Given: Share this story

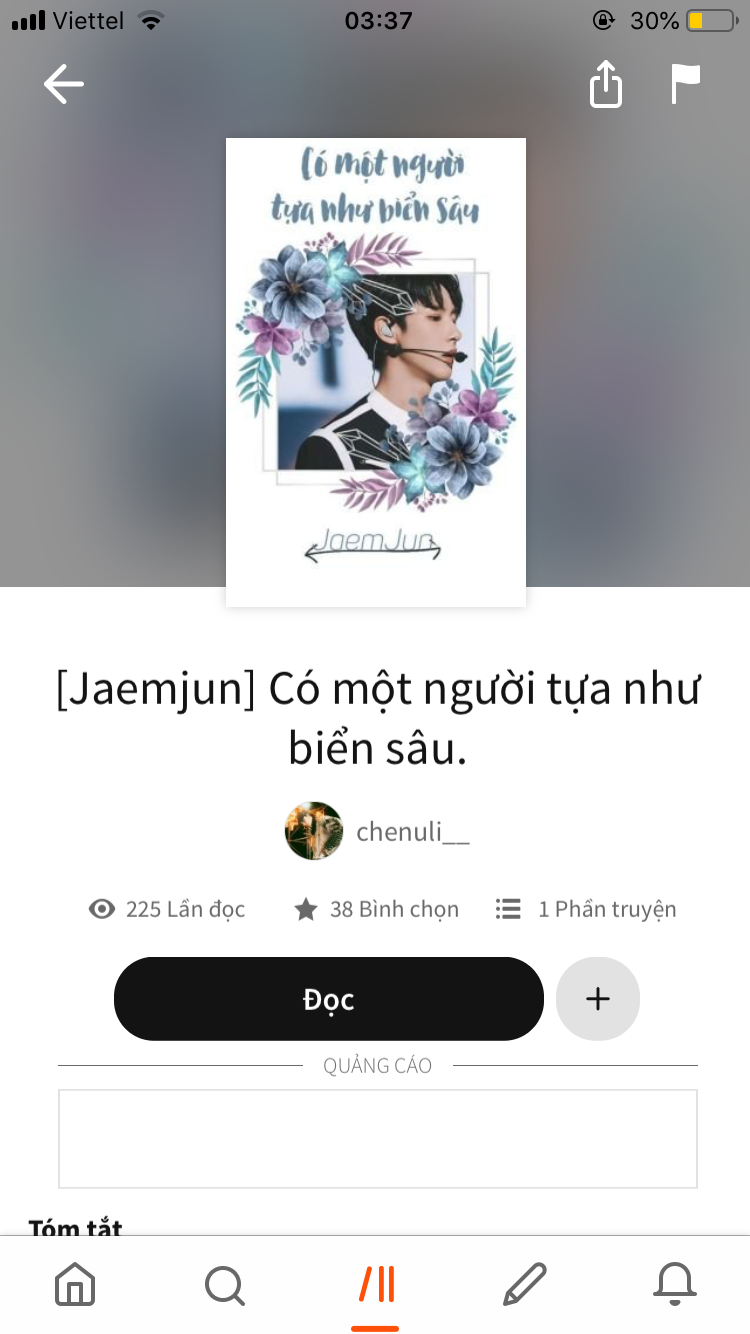Looking at the screenshot, I should point(605,84).
